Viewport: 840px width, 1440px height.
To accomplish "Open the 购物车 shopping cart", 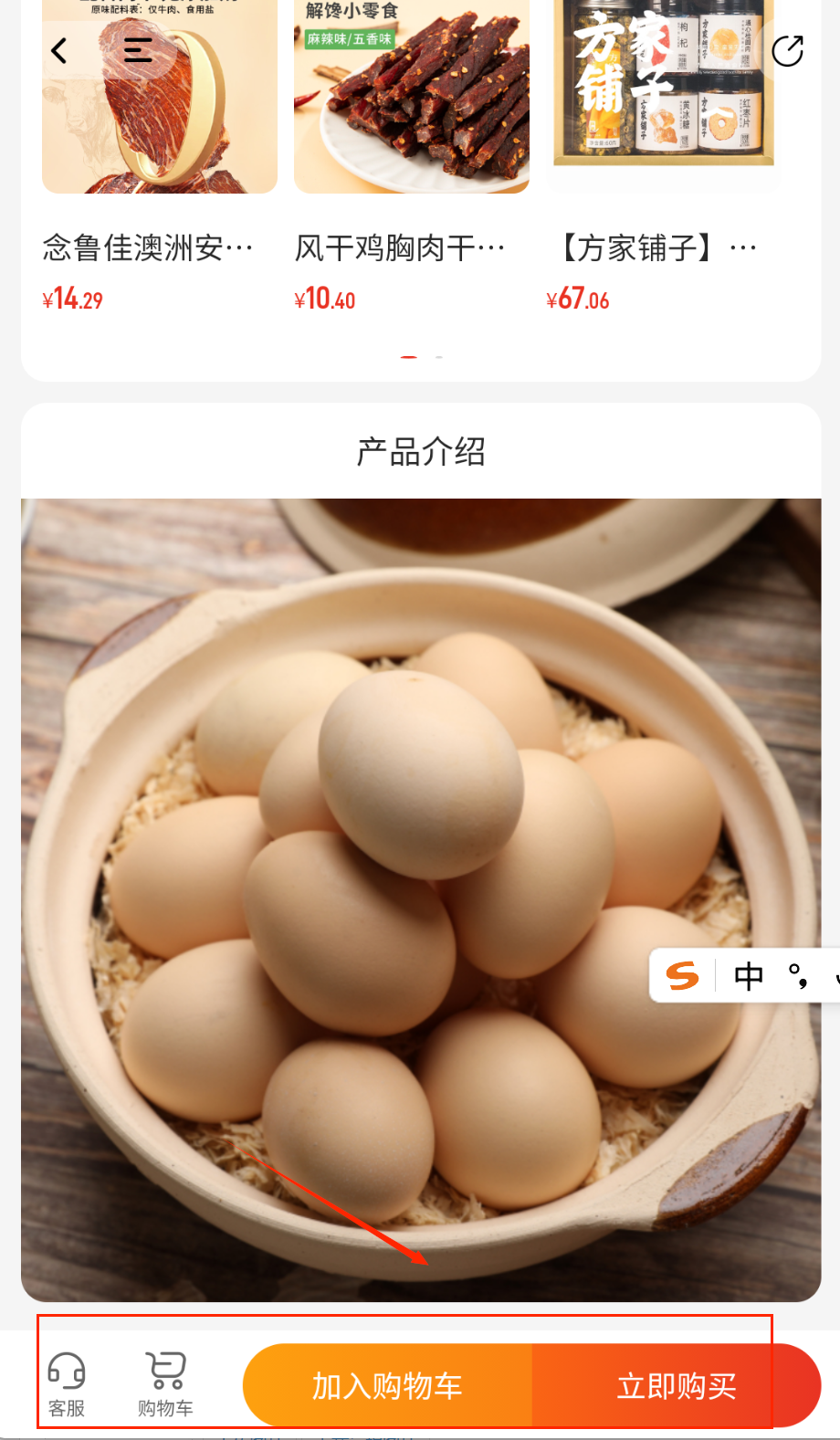I will coord(165,1385).
